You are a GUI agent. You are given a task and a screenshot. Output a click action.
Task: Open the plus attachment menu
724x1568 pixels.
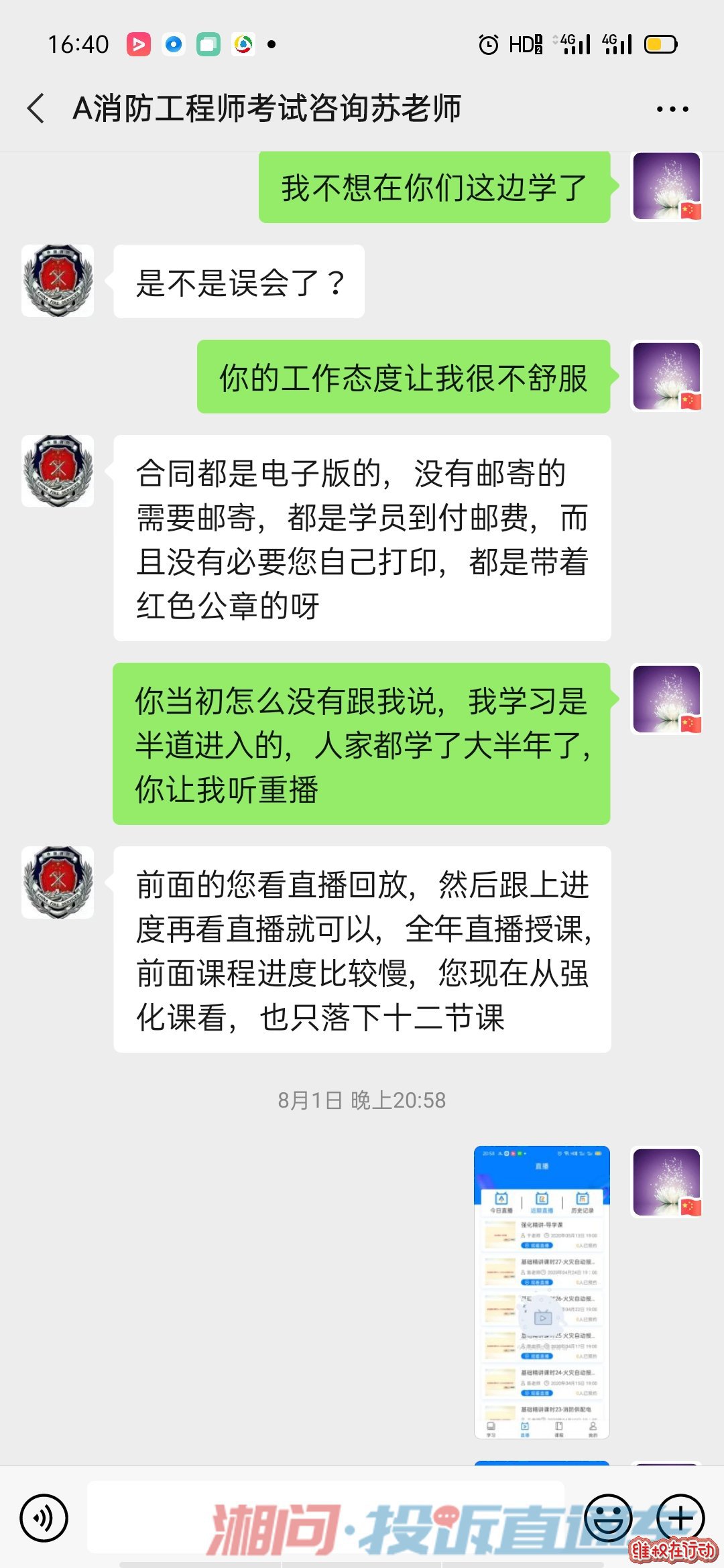click(x=680, y=1518)
